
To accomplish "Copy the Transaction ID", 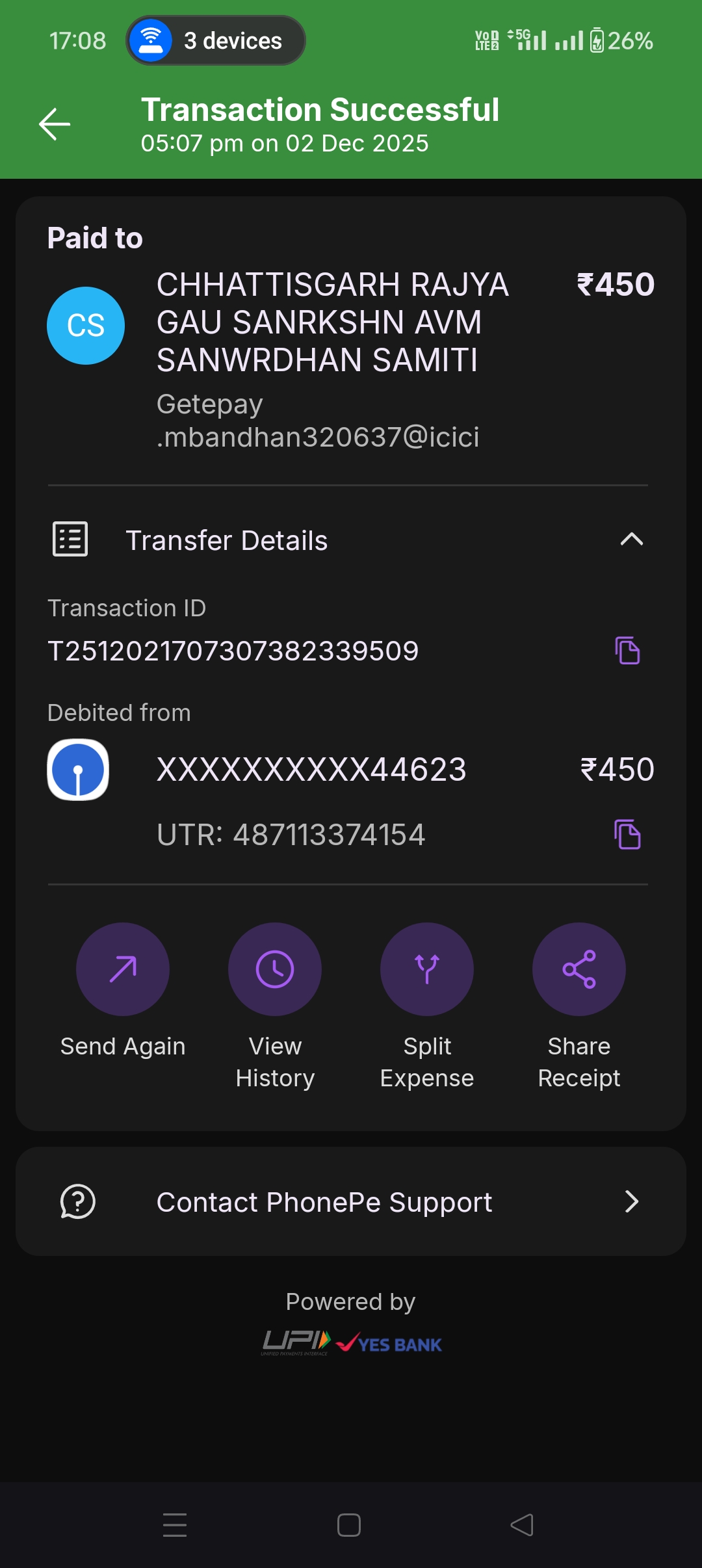I will tap(627, 650).
